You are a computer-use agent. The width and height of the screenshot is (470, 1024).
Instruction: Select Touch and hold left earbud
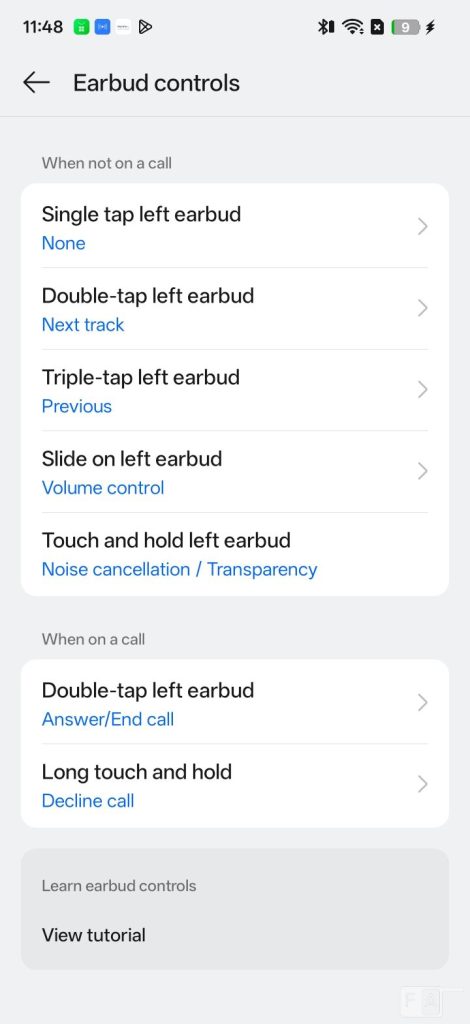coord(235,554)
